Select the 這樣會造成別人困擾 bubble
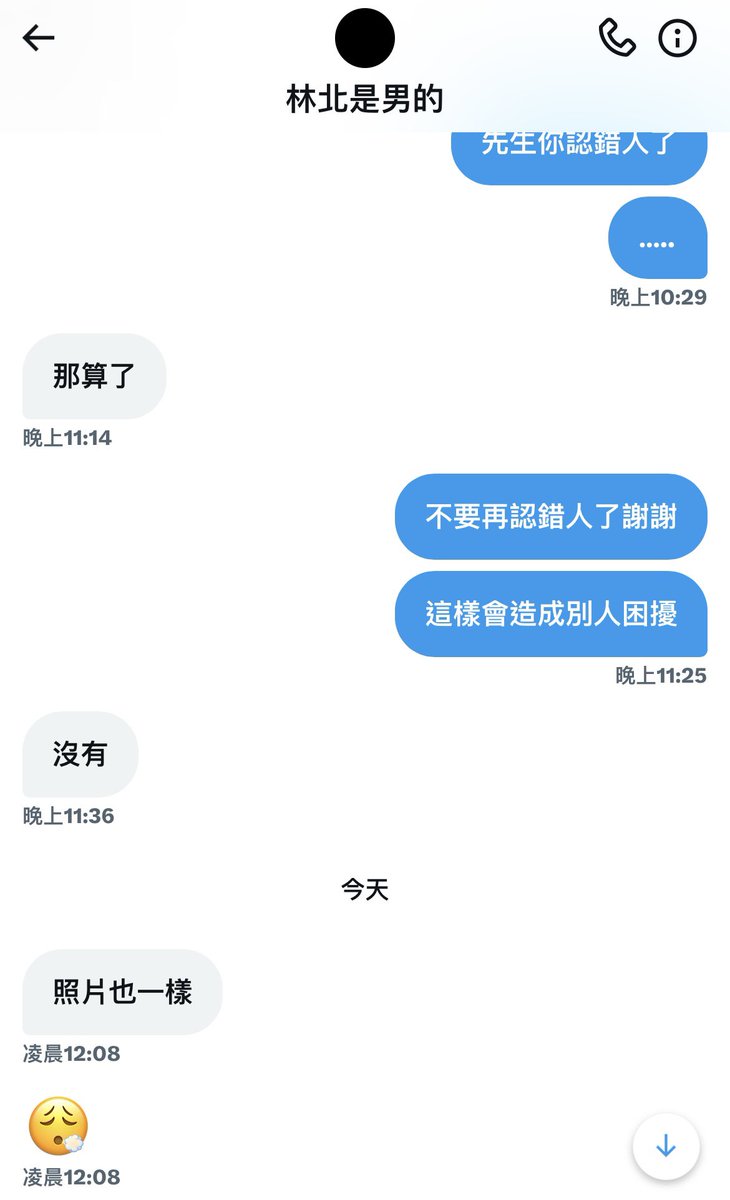 551,614
